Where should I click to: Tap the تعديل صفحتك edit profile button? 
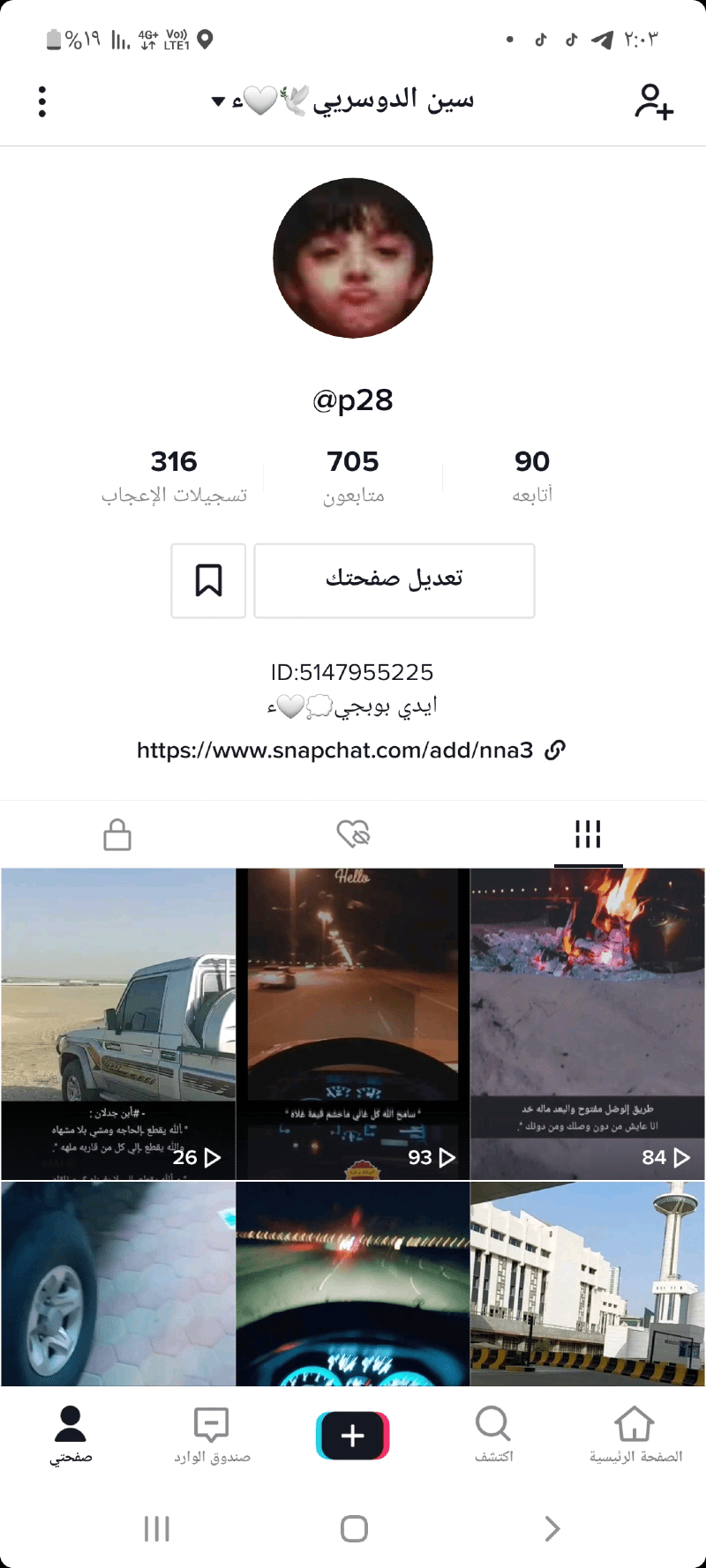coord(394,580)
